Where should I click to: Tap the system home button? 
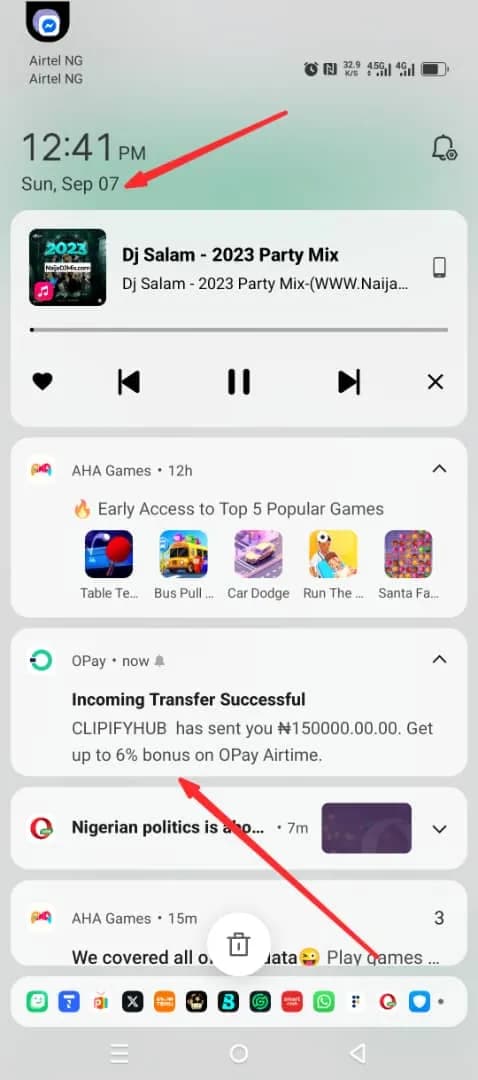[239, 1053]
